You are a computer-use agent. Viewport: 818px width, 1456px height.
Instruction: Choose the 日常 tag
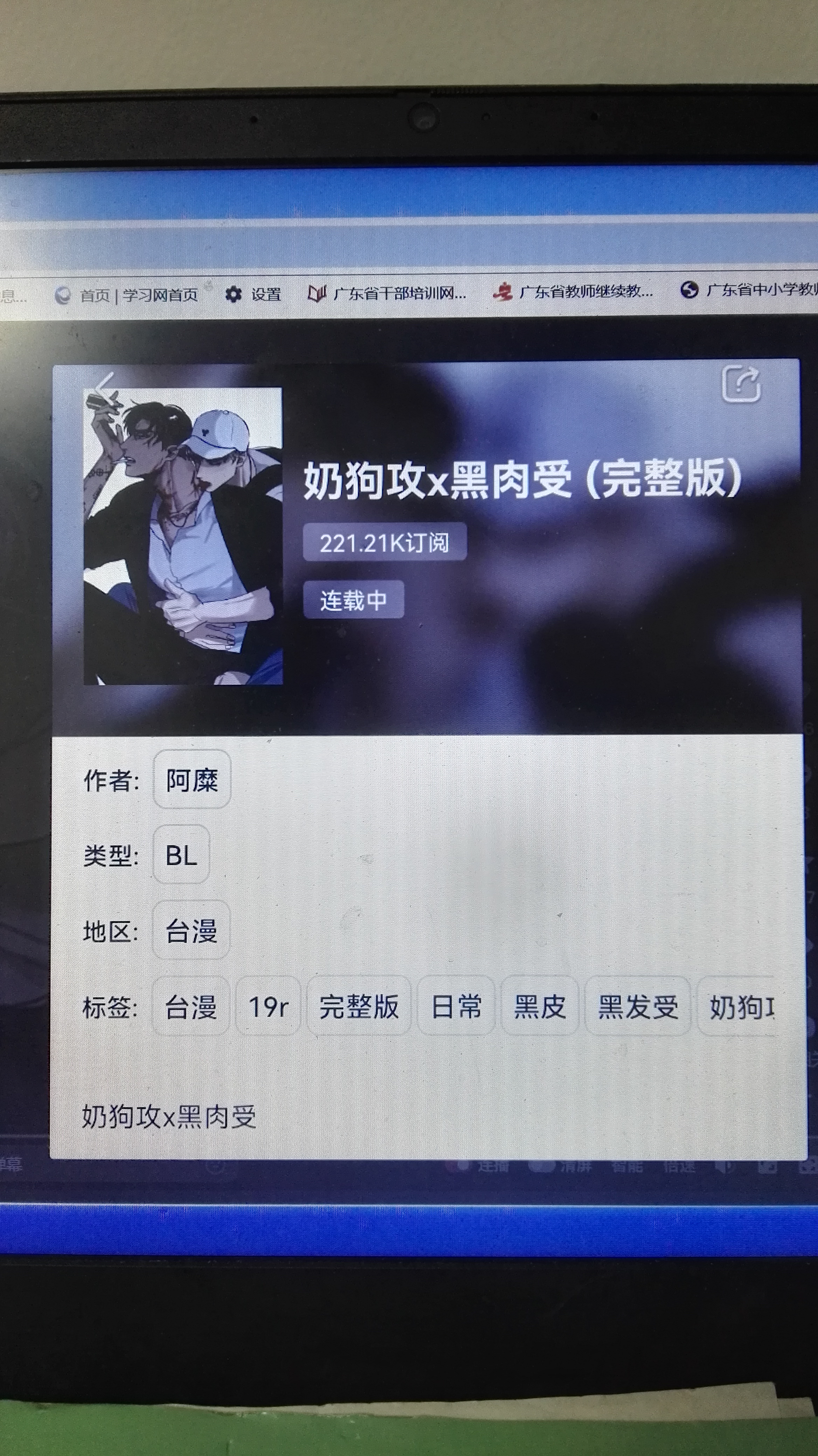456,1007
